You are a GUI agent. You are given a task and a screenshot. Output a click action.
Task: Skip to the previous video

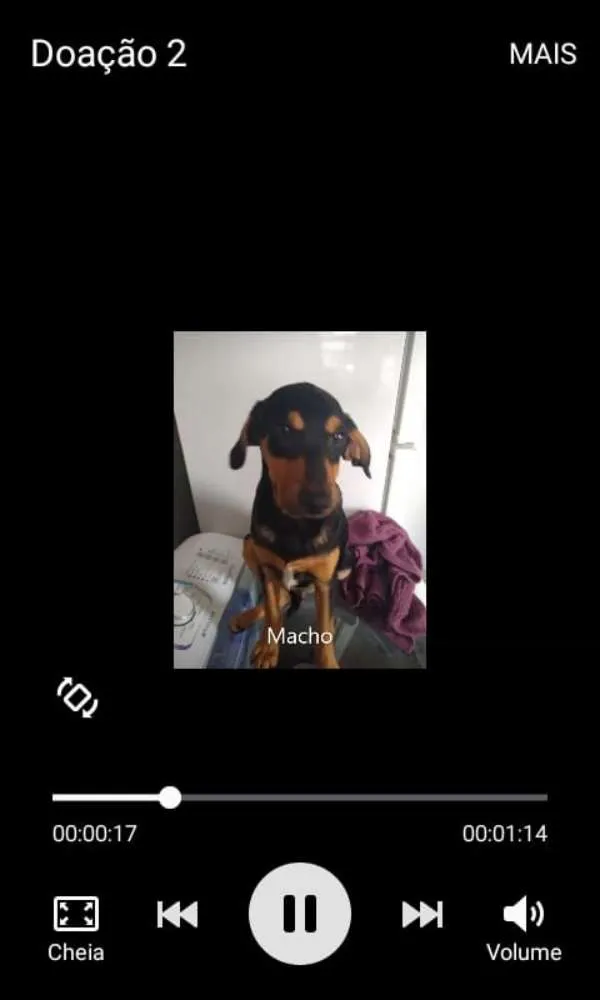point(177,914)
